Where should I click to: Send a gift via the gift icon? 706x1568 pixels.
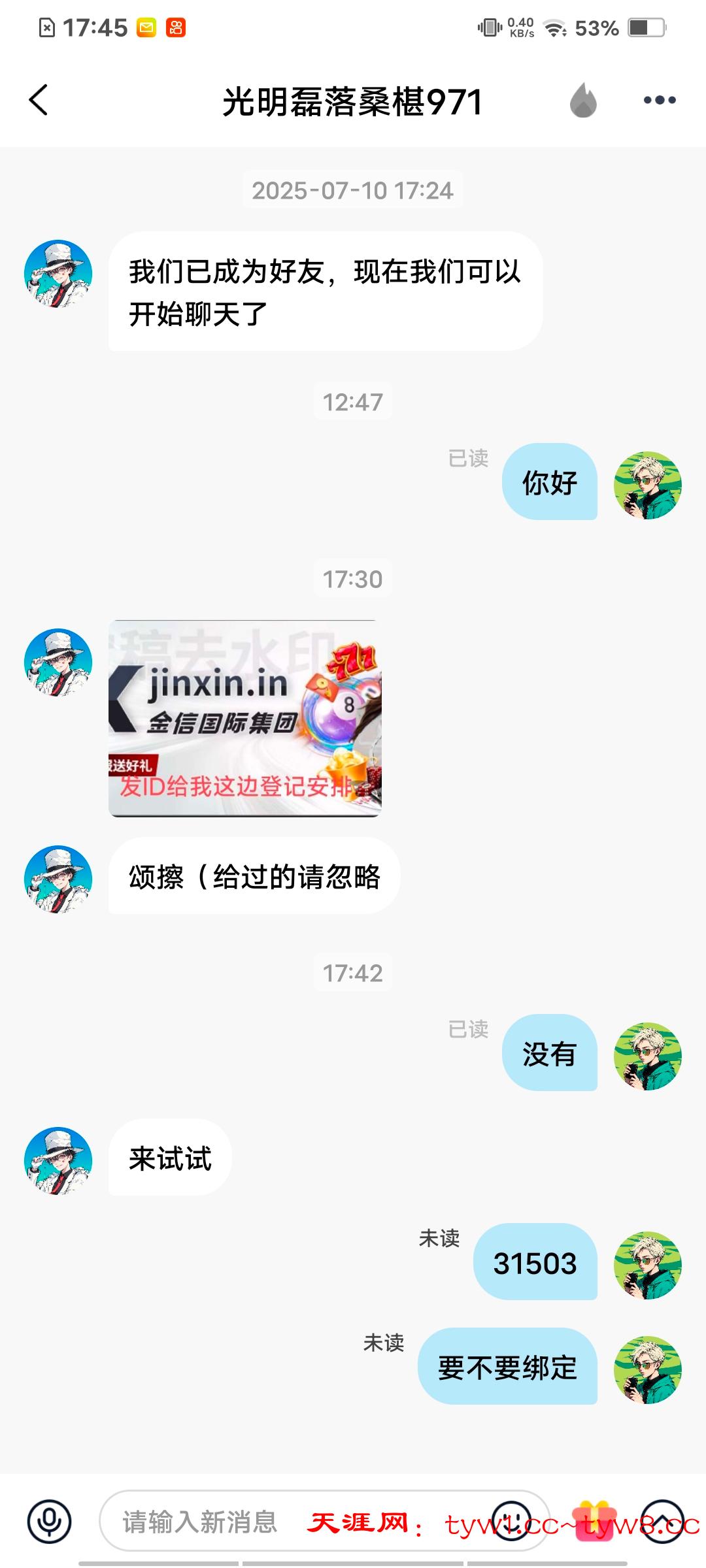click(x=594, y=1521)
